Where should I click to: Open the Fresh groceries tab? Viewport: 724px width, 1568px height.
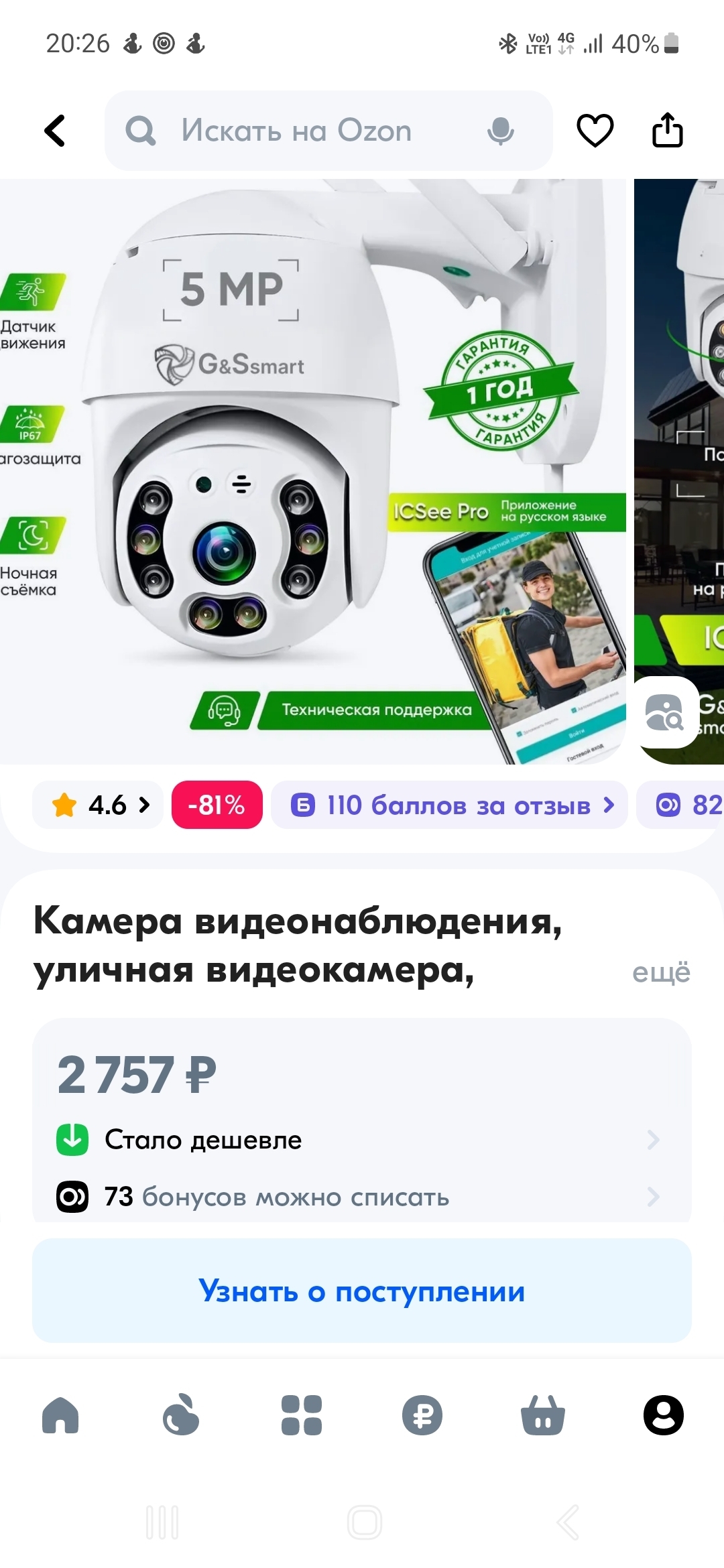pyautogui.click(x=181, y=1415)
